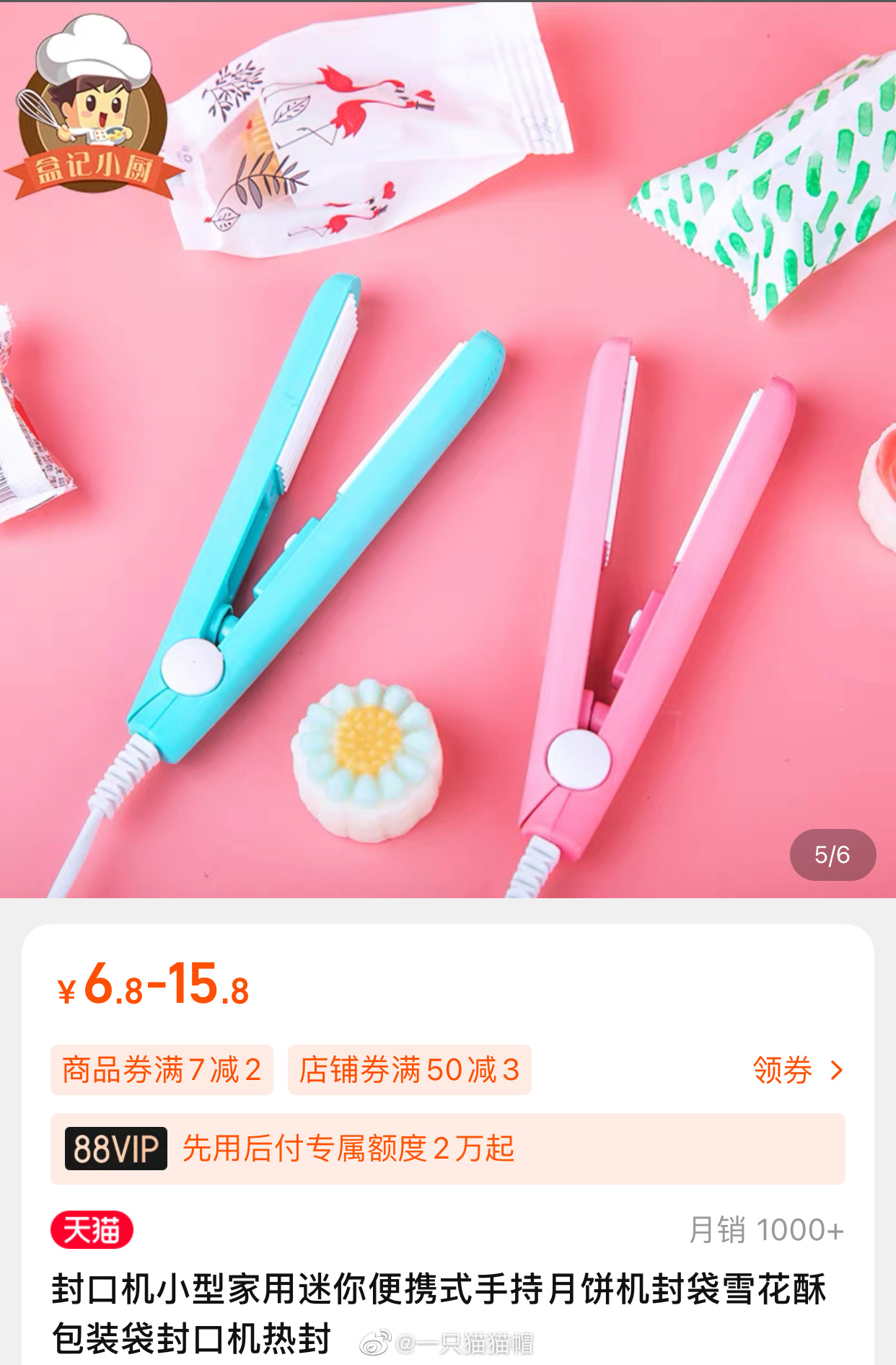
Task: Tap 领券 to claim coupons
Action: (x=796, y=1070)
